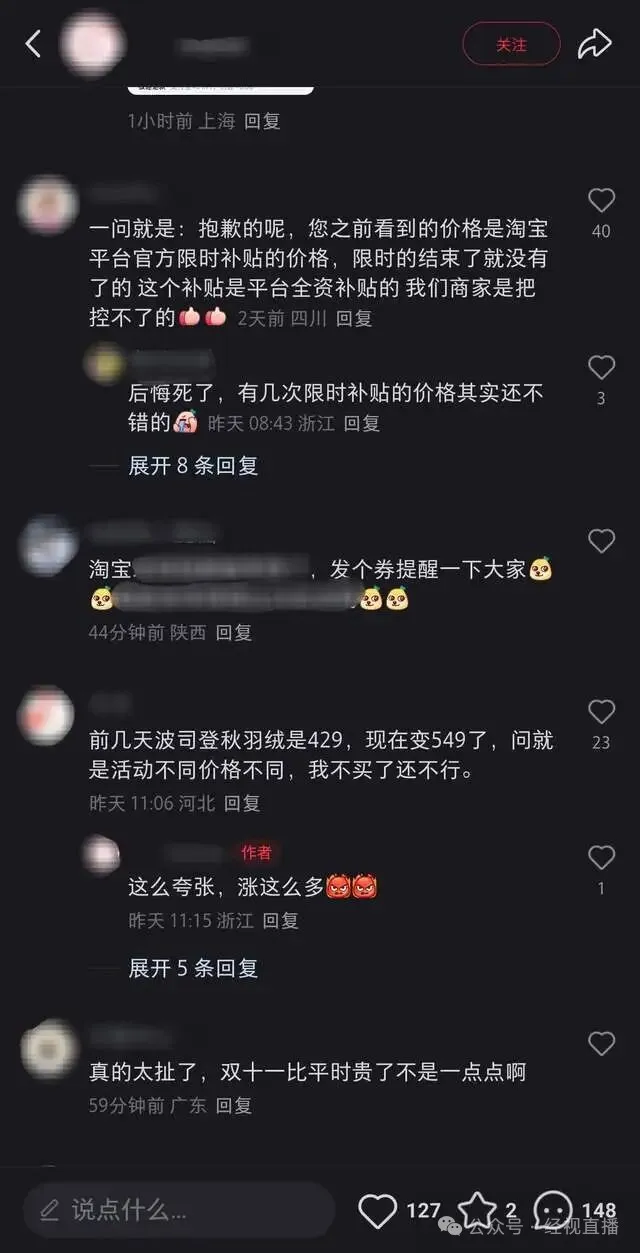
Task: Reply to the 广东 comment via 回复
Action: tap(234, 1106)
